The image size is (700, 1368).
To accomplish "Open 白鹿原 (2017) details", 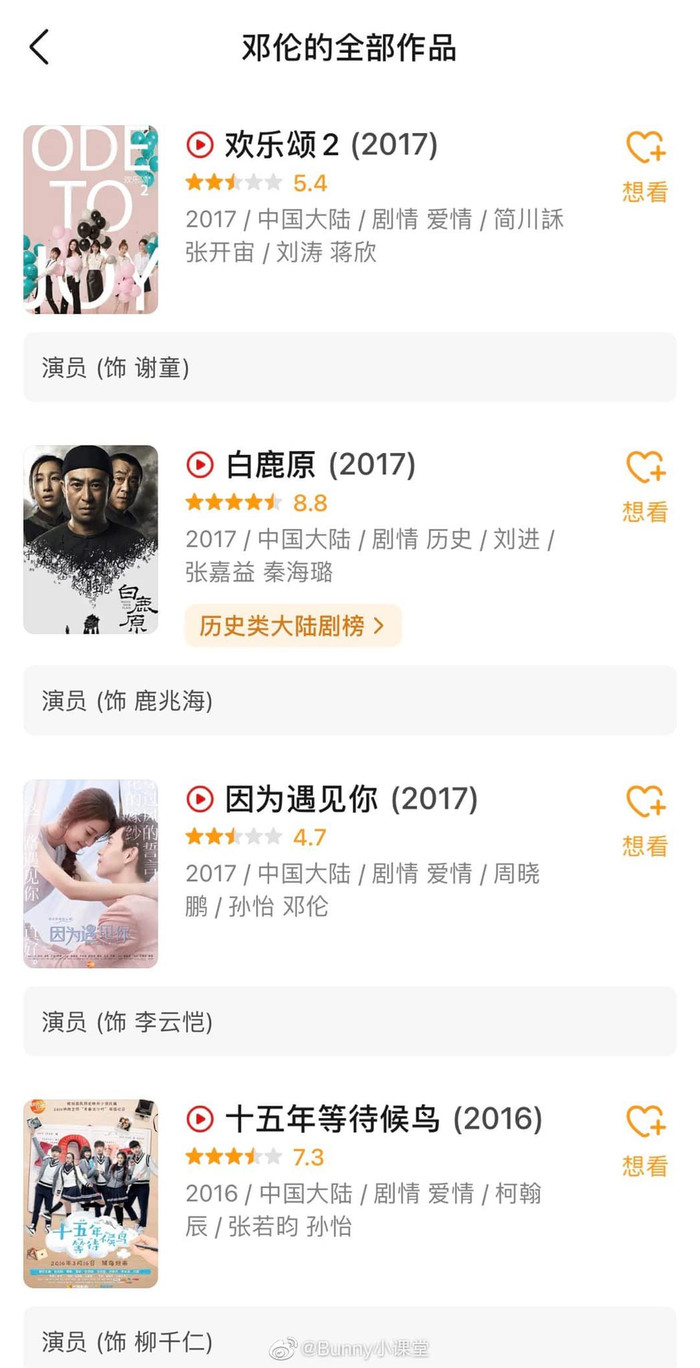I will point(320,465).
